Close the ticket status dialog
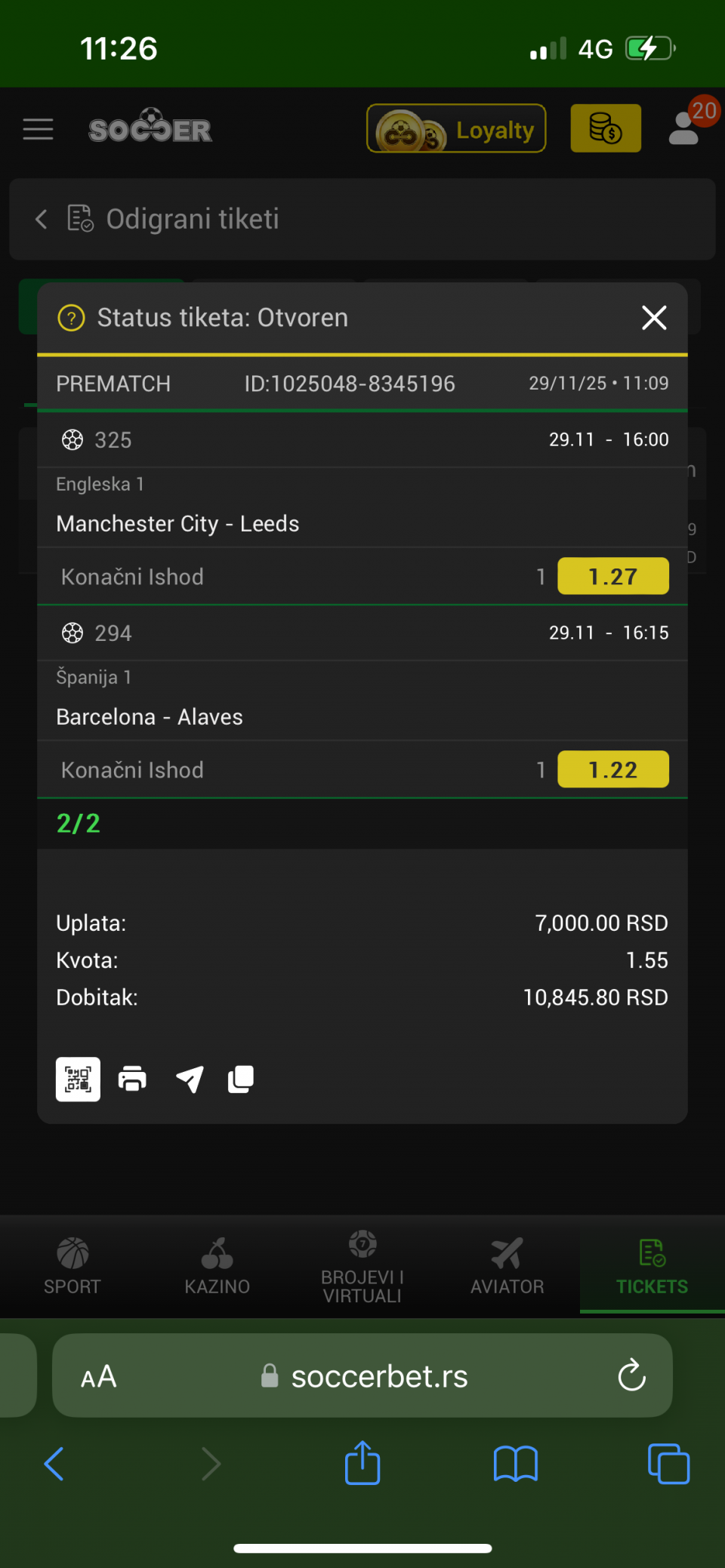 [654, 318]
